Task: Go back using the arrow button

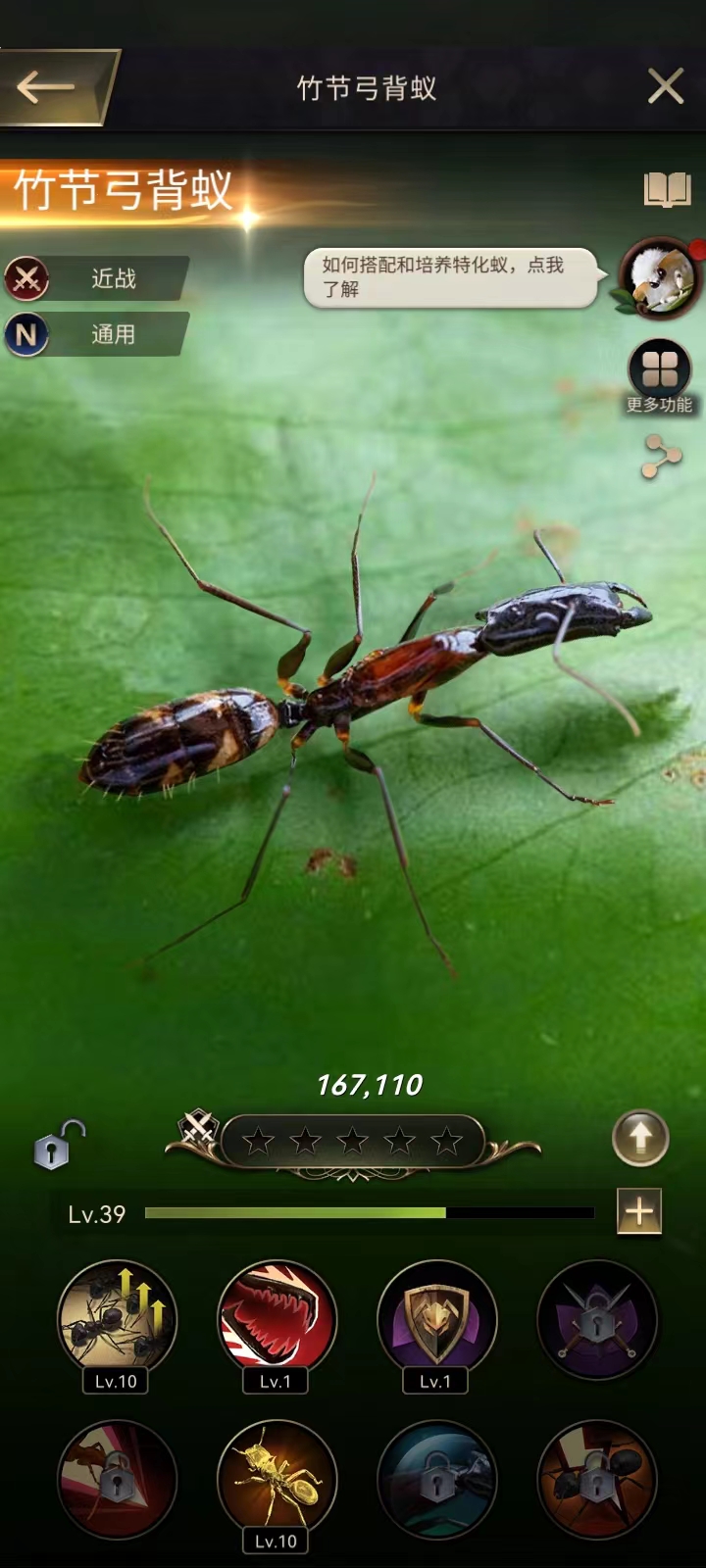Action: pyautogui.click(x=49, y=87)
